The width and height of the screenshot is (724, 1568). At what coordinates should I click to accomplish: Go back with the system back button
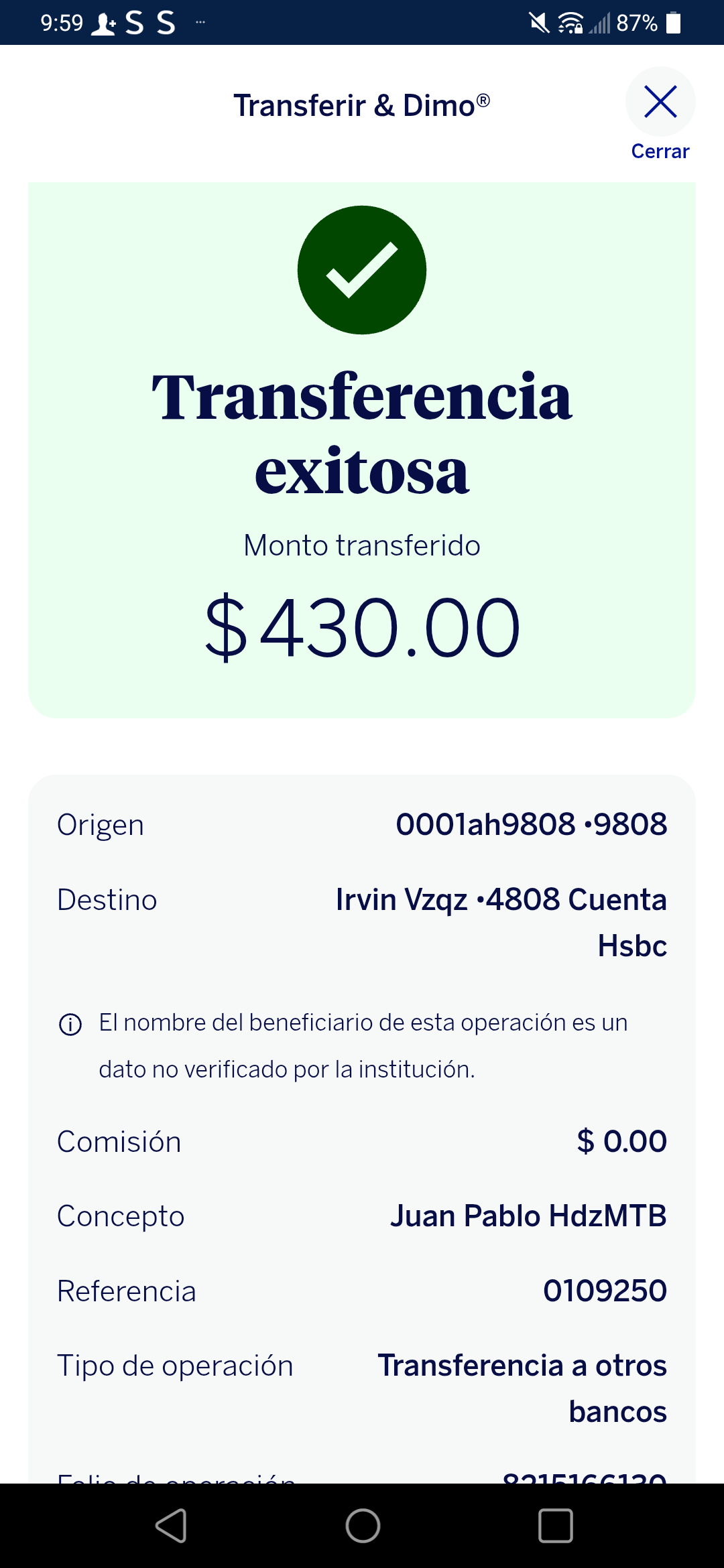171,1526
